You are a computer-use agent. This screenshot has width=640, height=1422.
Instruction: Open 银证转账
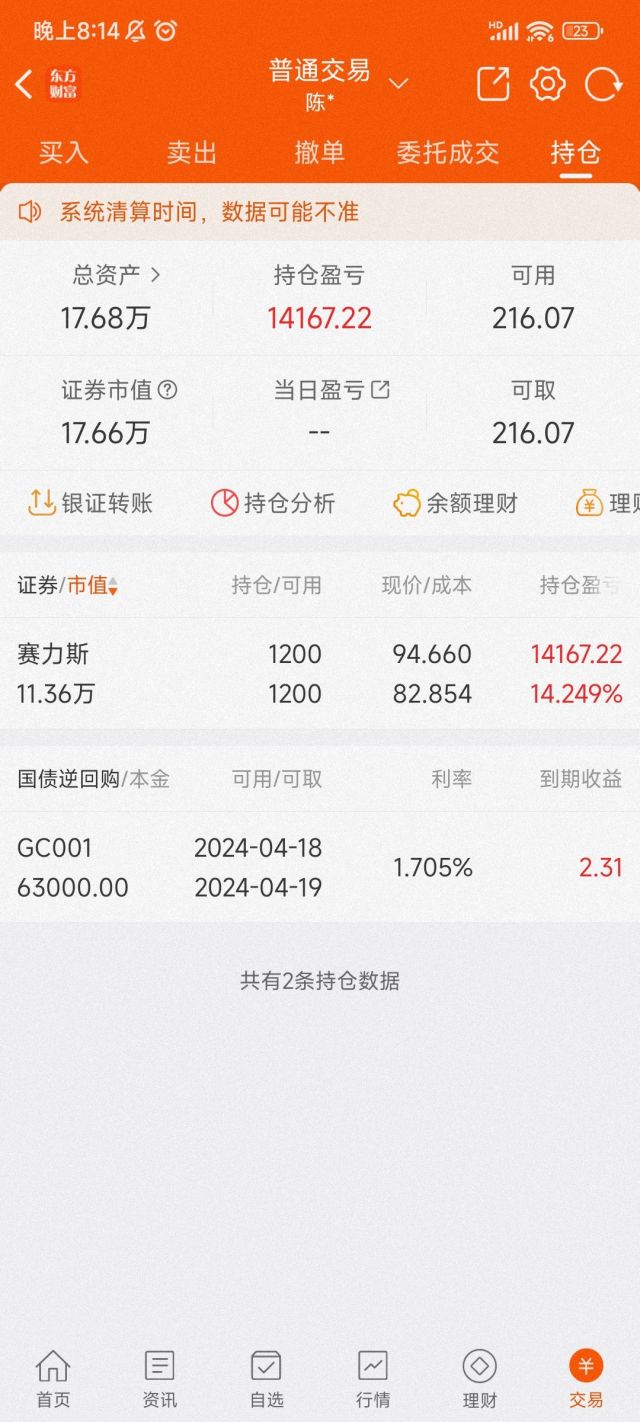[x=90, y=503]
